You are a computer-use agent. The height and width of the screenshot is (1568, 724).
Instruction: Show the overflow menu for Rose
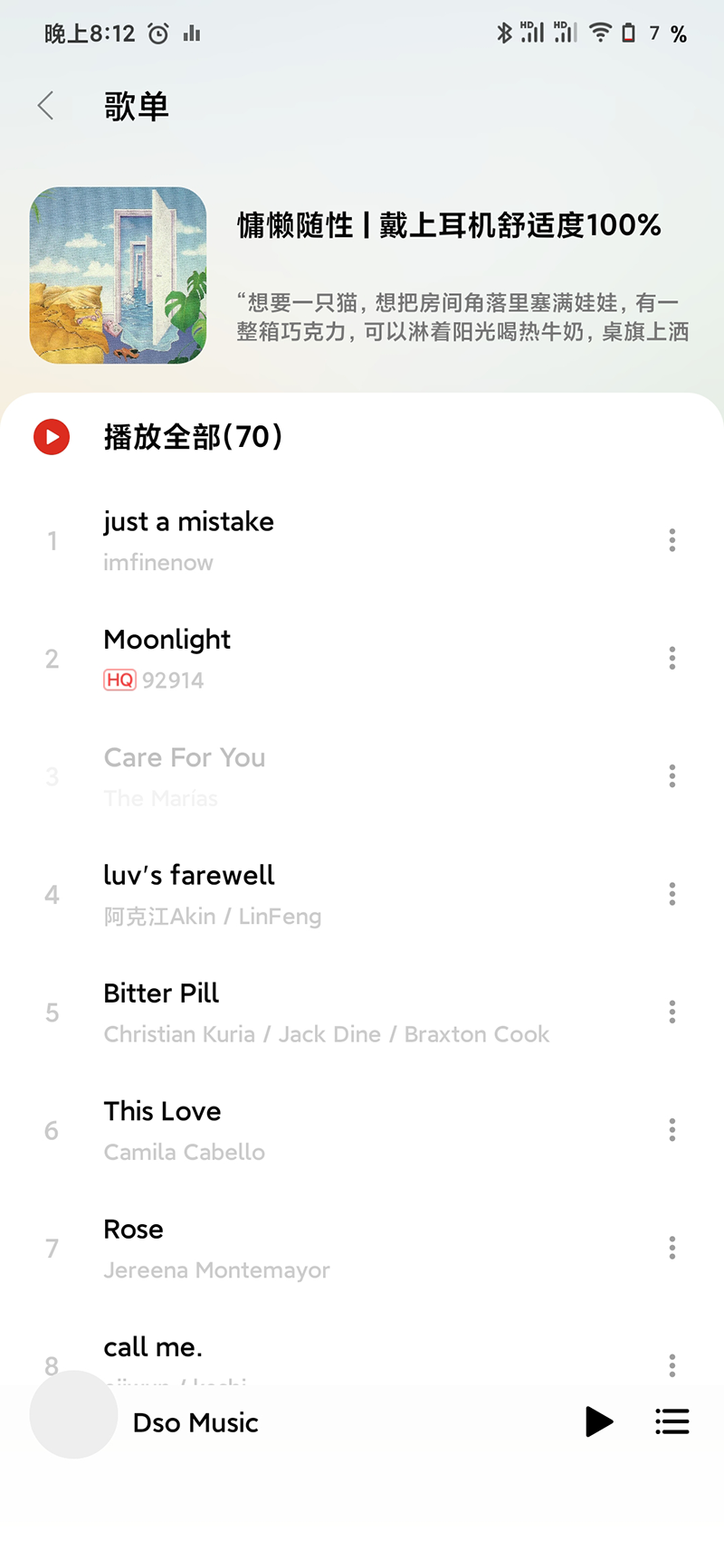coord(672,1248)
